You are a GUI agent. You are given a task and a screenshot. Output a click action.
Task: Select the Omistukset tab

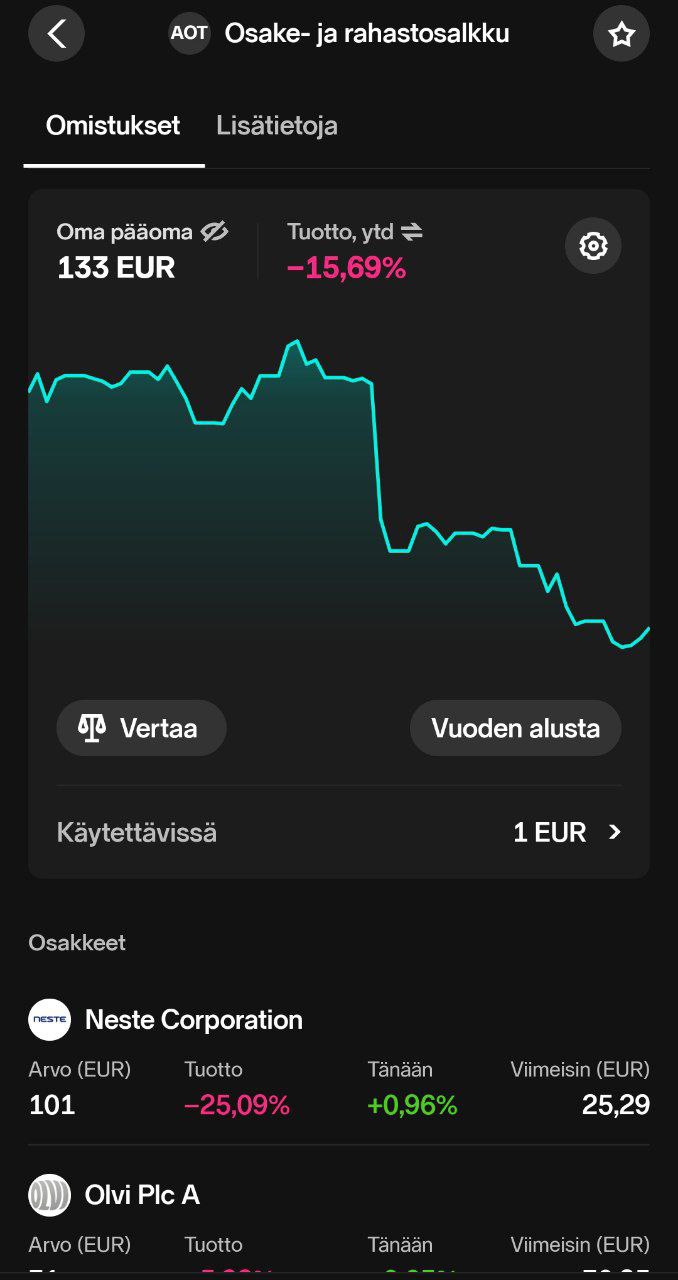(x=113, y=126)
